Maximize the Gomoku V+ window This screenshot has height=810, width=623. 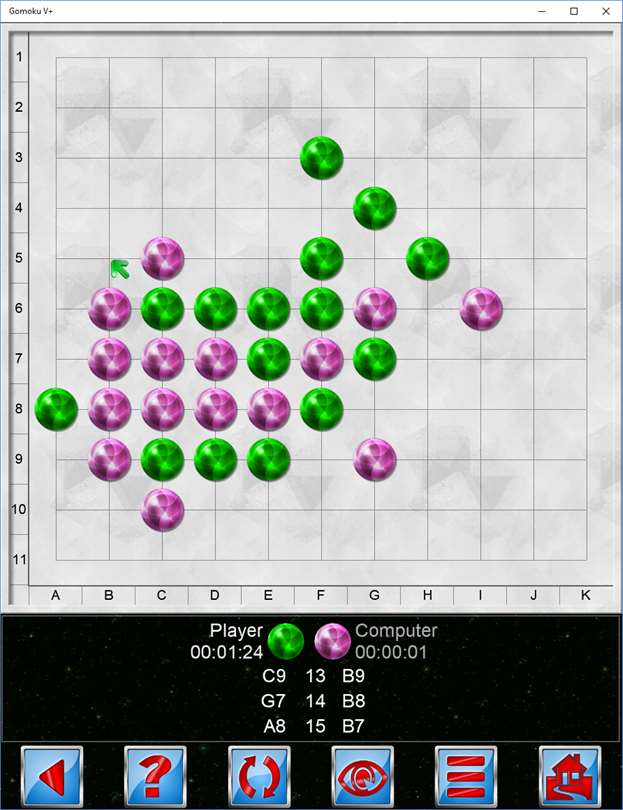(574, 11)
